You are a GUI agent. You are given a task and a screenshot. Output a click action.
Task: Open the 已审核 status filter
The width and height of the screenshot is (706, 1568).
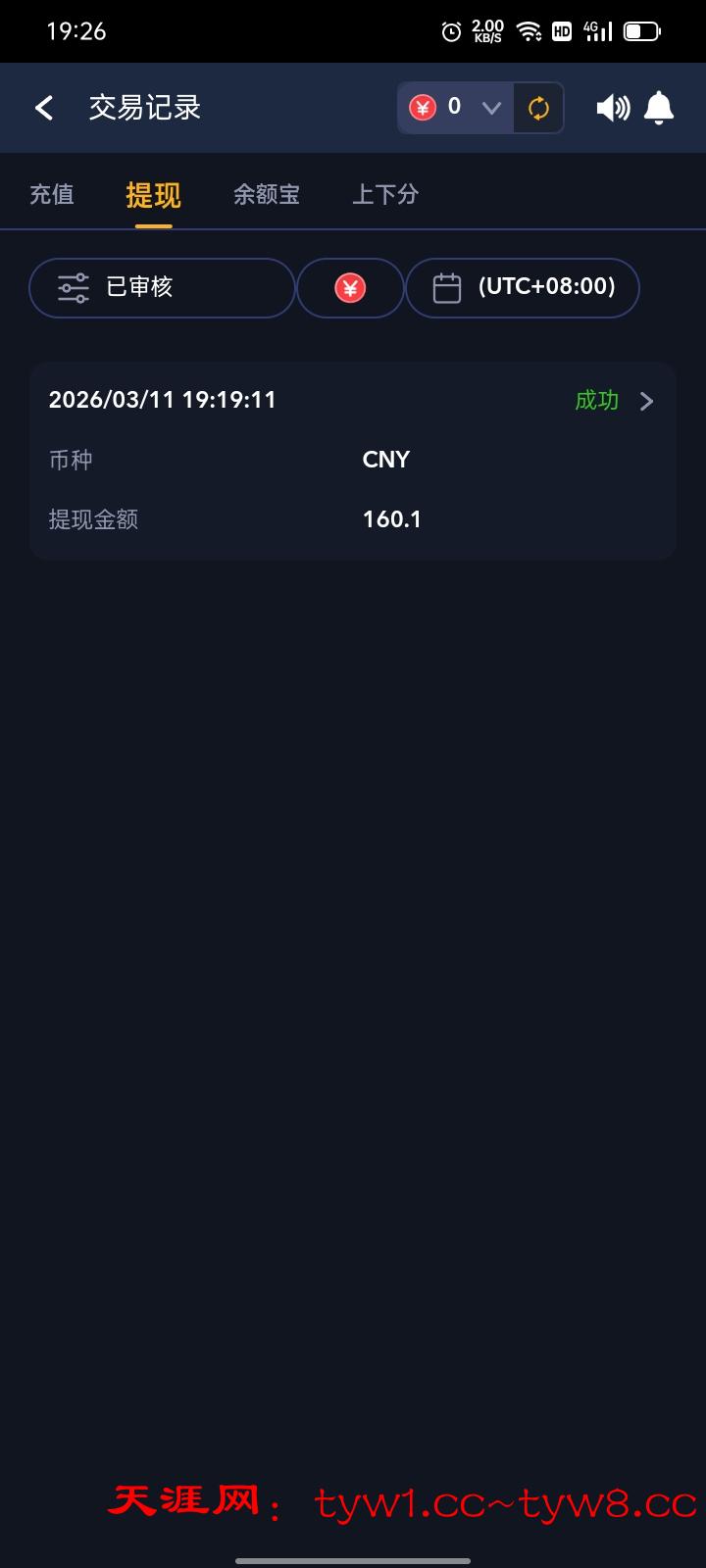tap(162, 287)
